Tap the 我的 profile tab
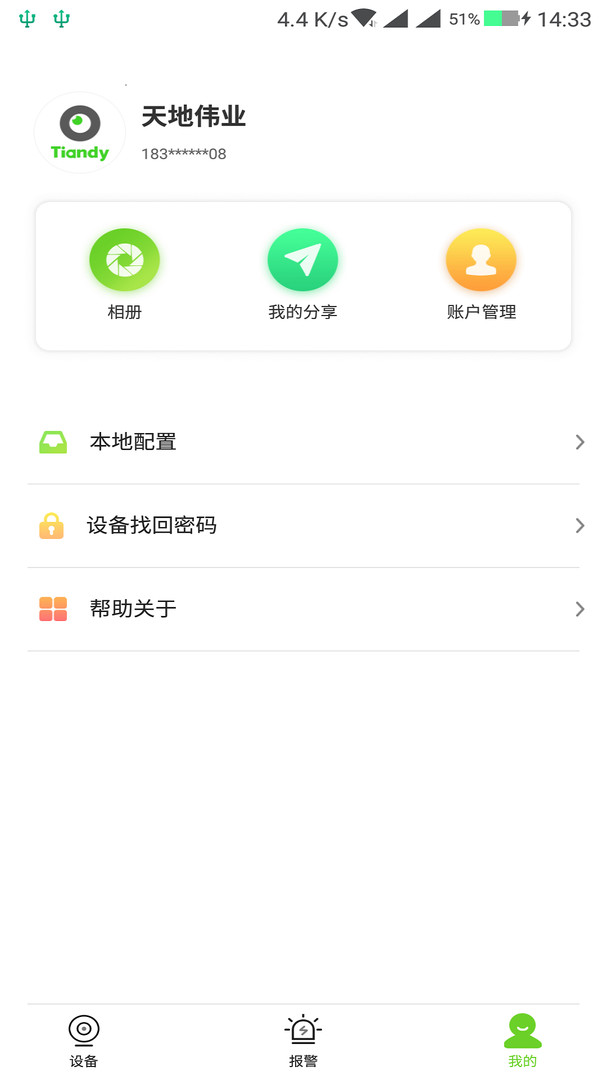607x1080 pixels. click(522, 1040)
